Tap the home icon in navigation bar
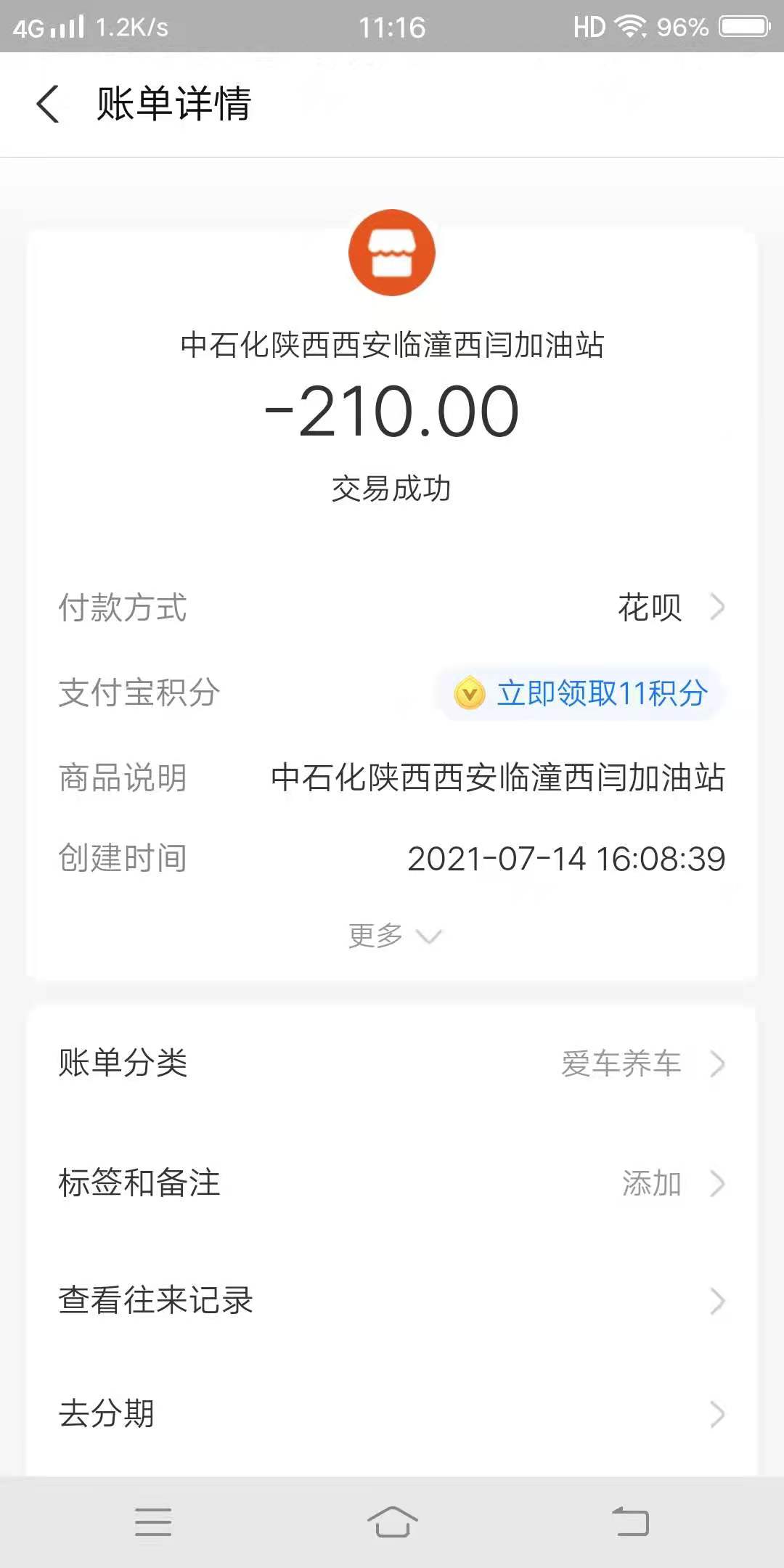Viewport: 784px width, 1568px height. [x=392, y=1522]
